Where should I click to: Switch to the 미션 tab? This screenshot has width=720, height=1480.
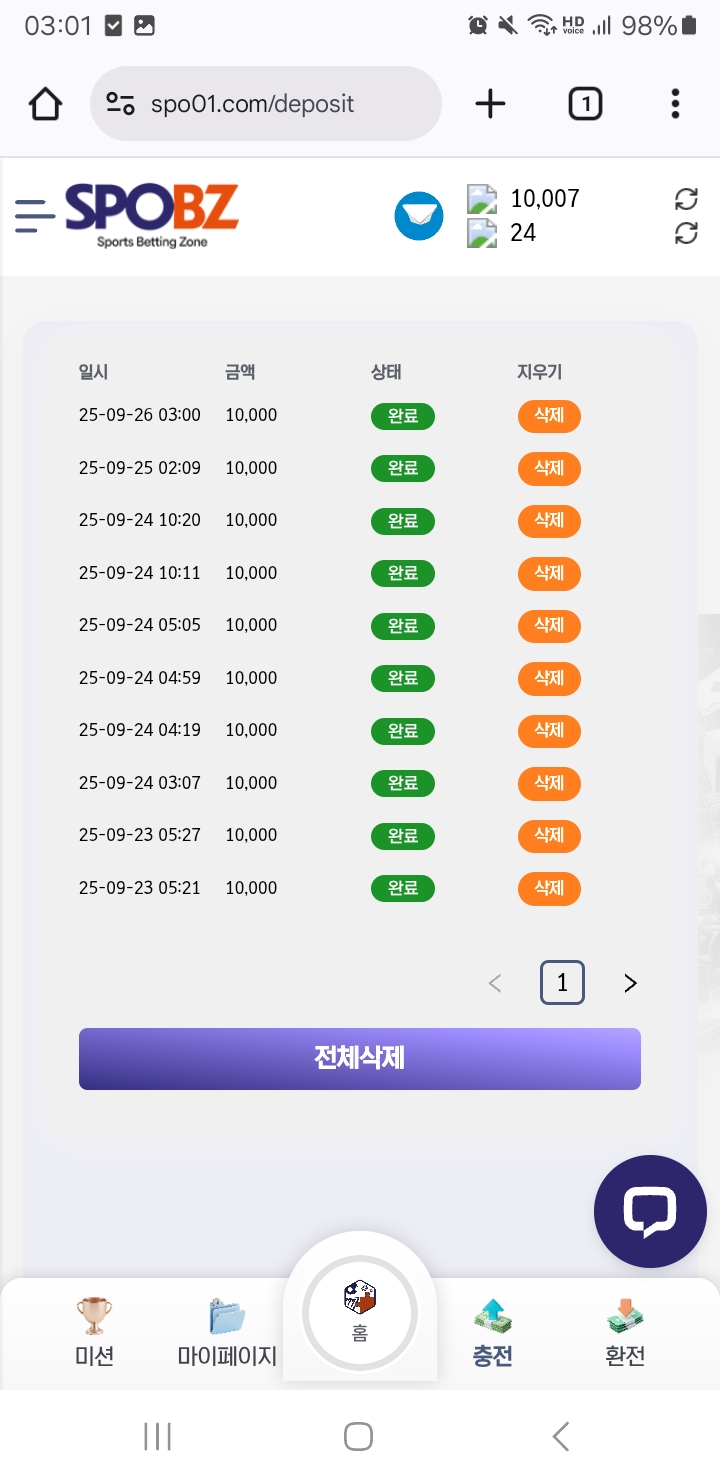coord(94,1332)
